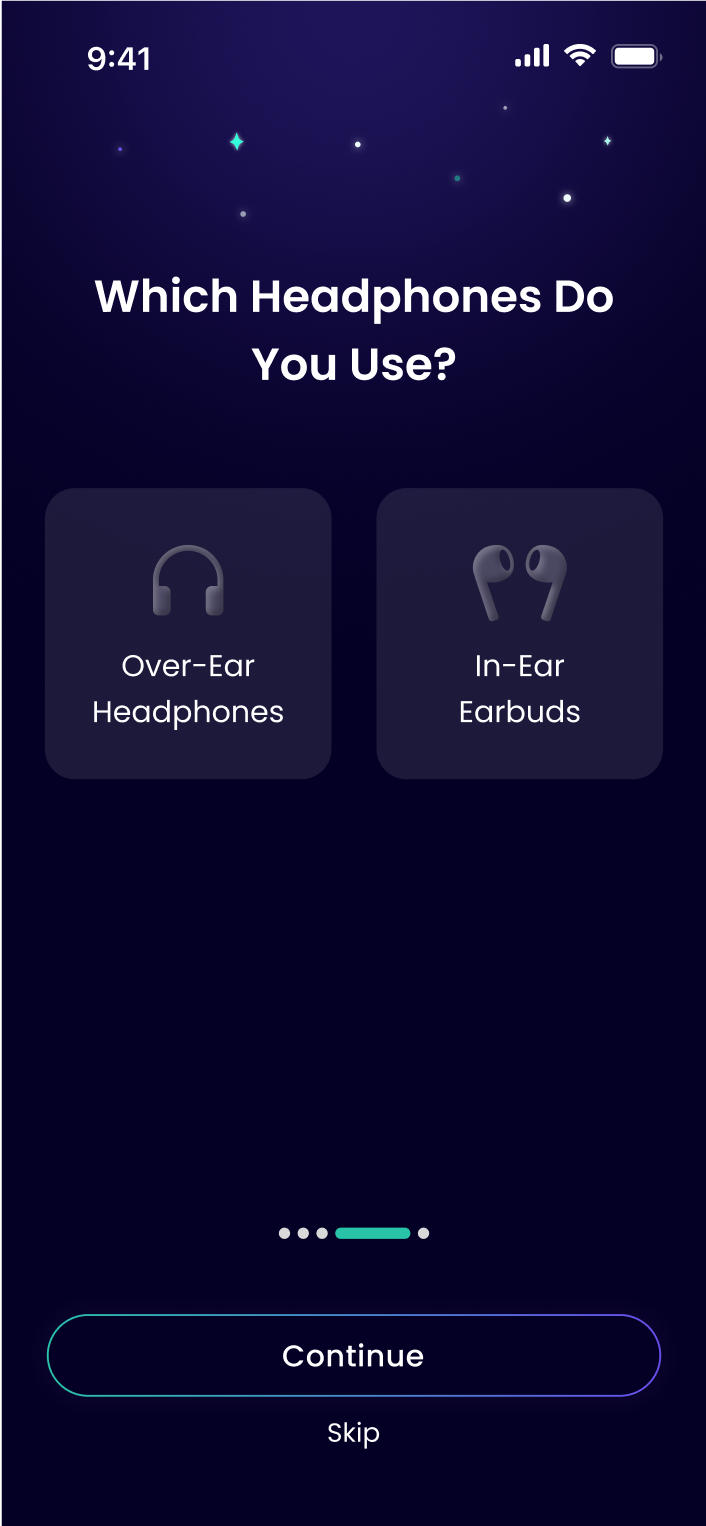Screen dimensions: 706x1526
Task: Choose the In-Ear Earbuds option
Action: [519, 633]
